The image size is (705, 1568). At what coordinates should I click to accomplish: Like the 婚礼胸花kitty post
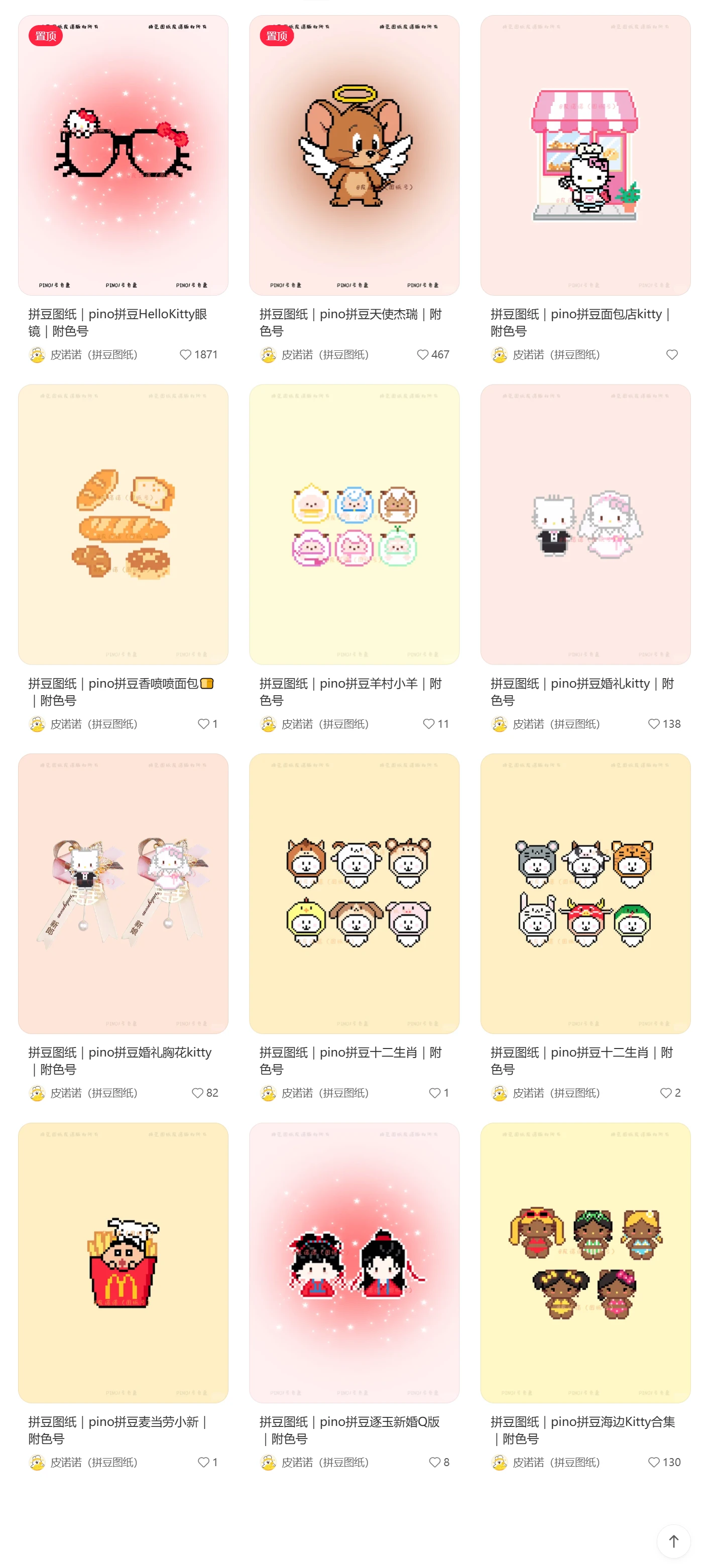pos(197,1093)
